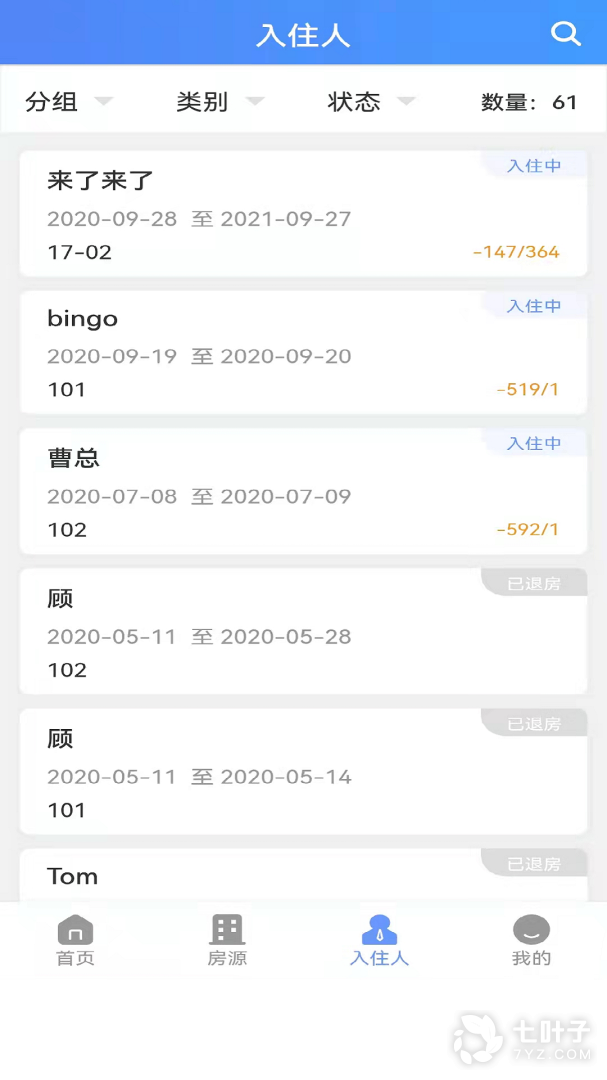607x1080 pixels.
Task: Expand the 类别 filter dropdown
Action: [220, 101]
